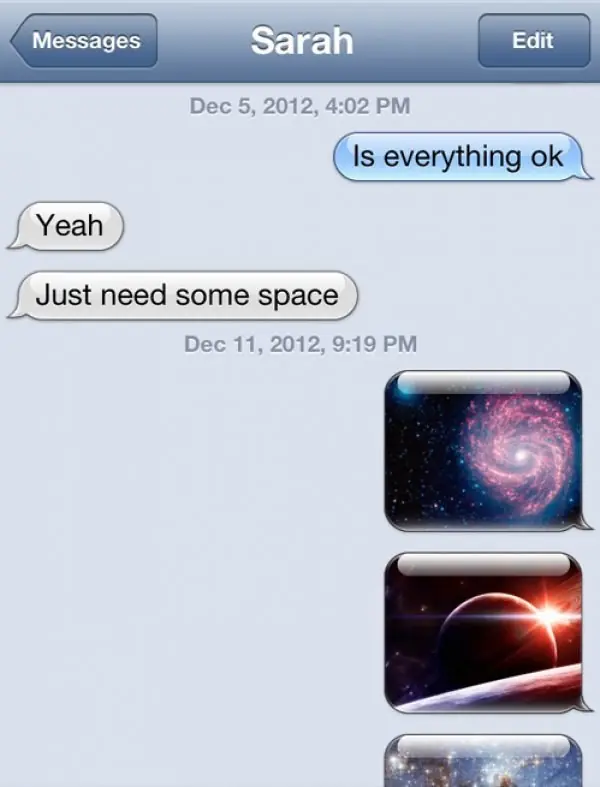Tap the Edit button
600x787 pixels.
(531, 41)
